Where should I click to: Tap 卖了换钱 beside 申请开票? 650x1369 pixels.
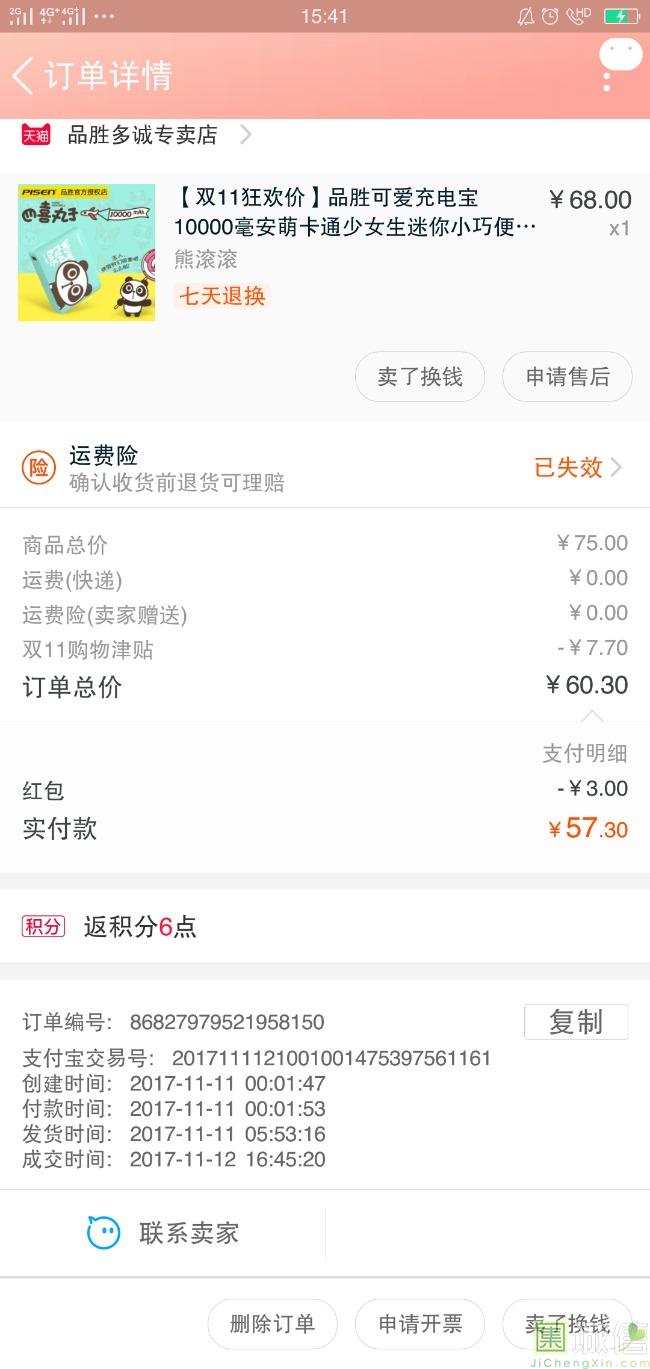[566, 1324]
